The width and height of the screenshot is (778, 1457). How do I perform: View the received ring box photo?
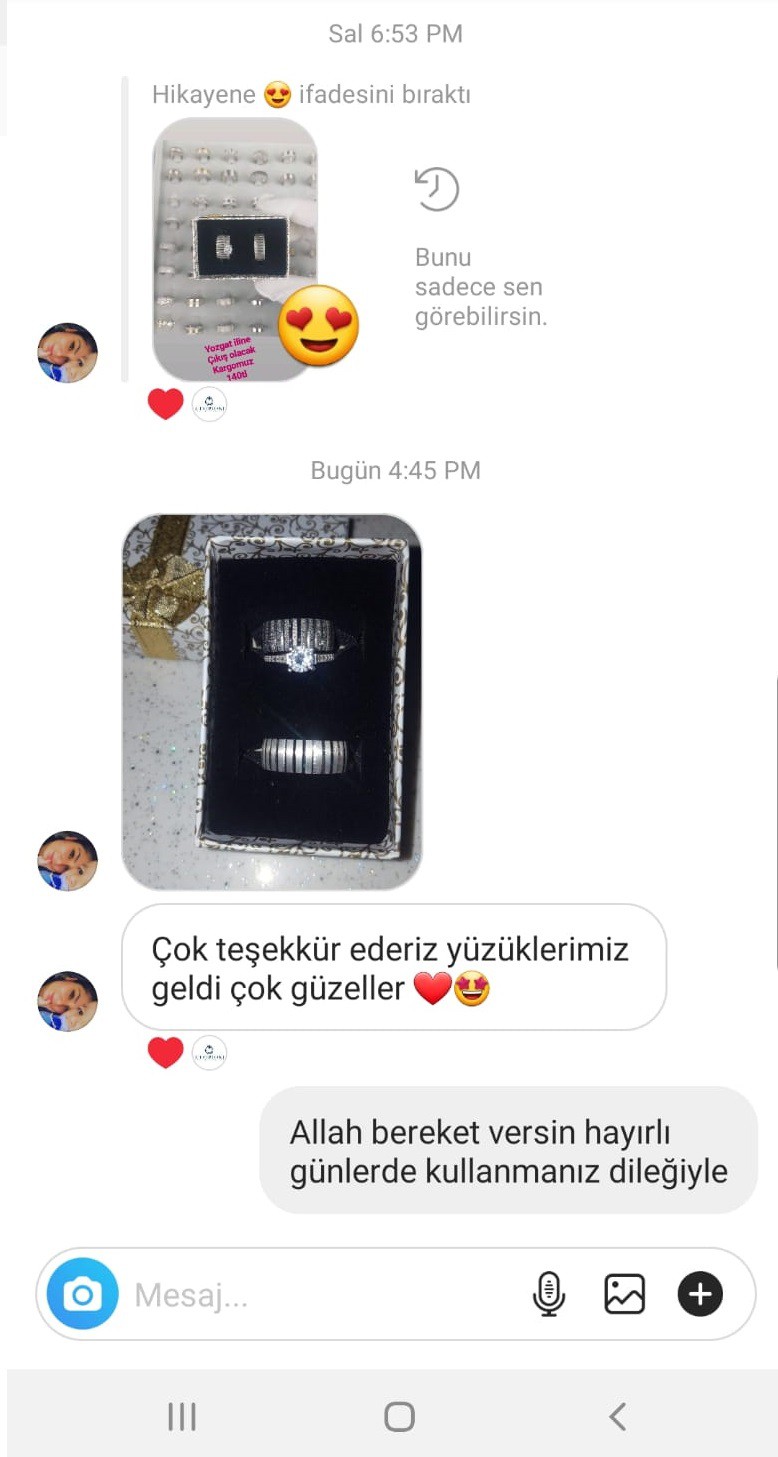tap(271, 702)
